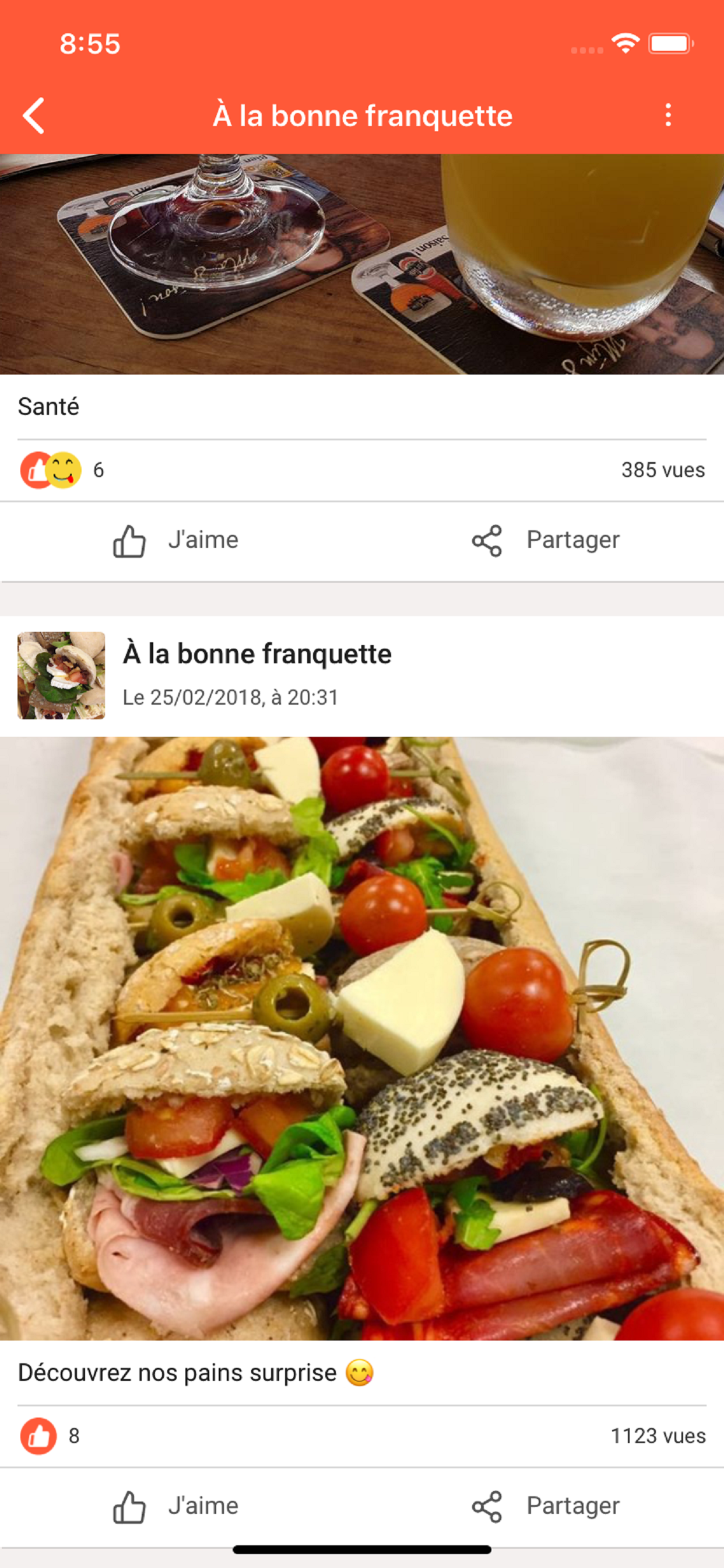The height and width of the screenshot is (1568, 724).
Task: Go back with the arrow icon
Action: (34, 115)
